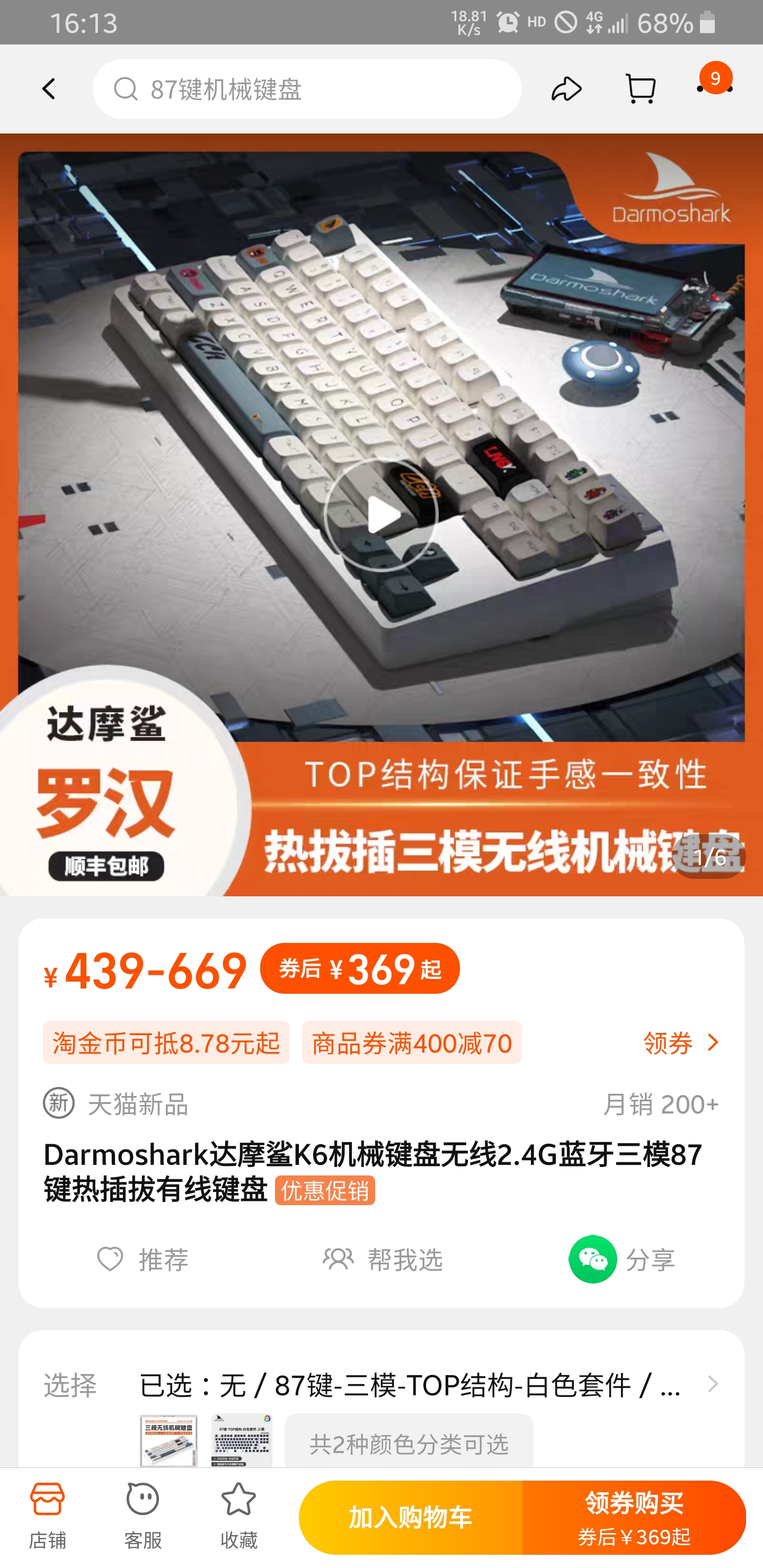Ask friends via 帮我选

click(x=383, y=1259)
